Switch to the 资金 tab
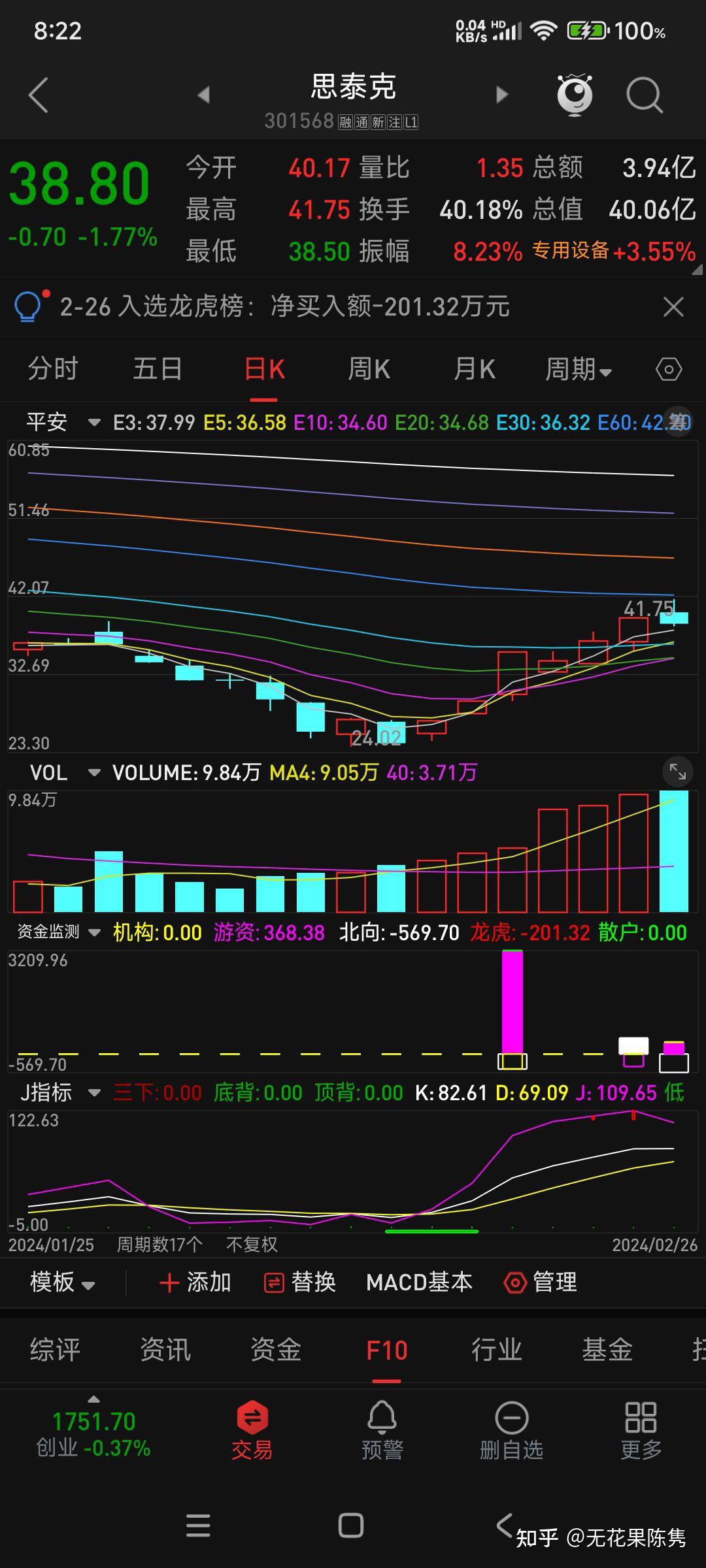 tap(276, 1350)
